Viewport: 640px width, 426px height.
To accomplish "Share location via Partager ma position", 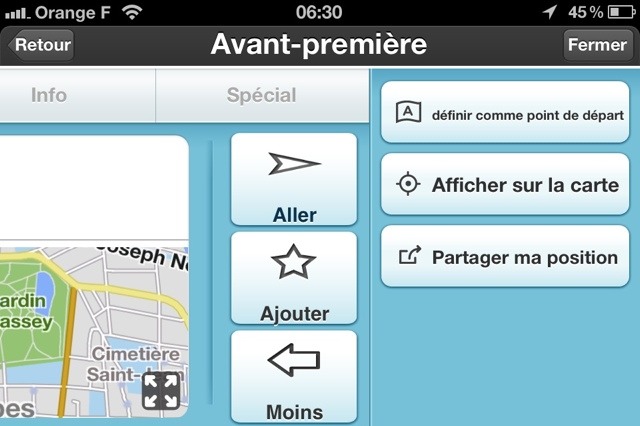I will (x=505, y=257).
